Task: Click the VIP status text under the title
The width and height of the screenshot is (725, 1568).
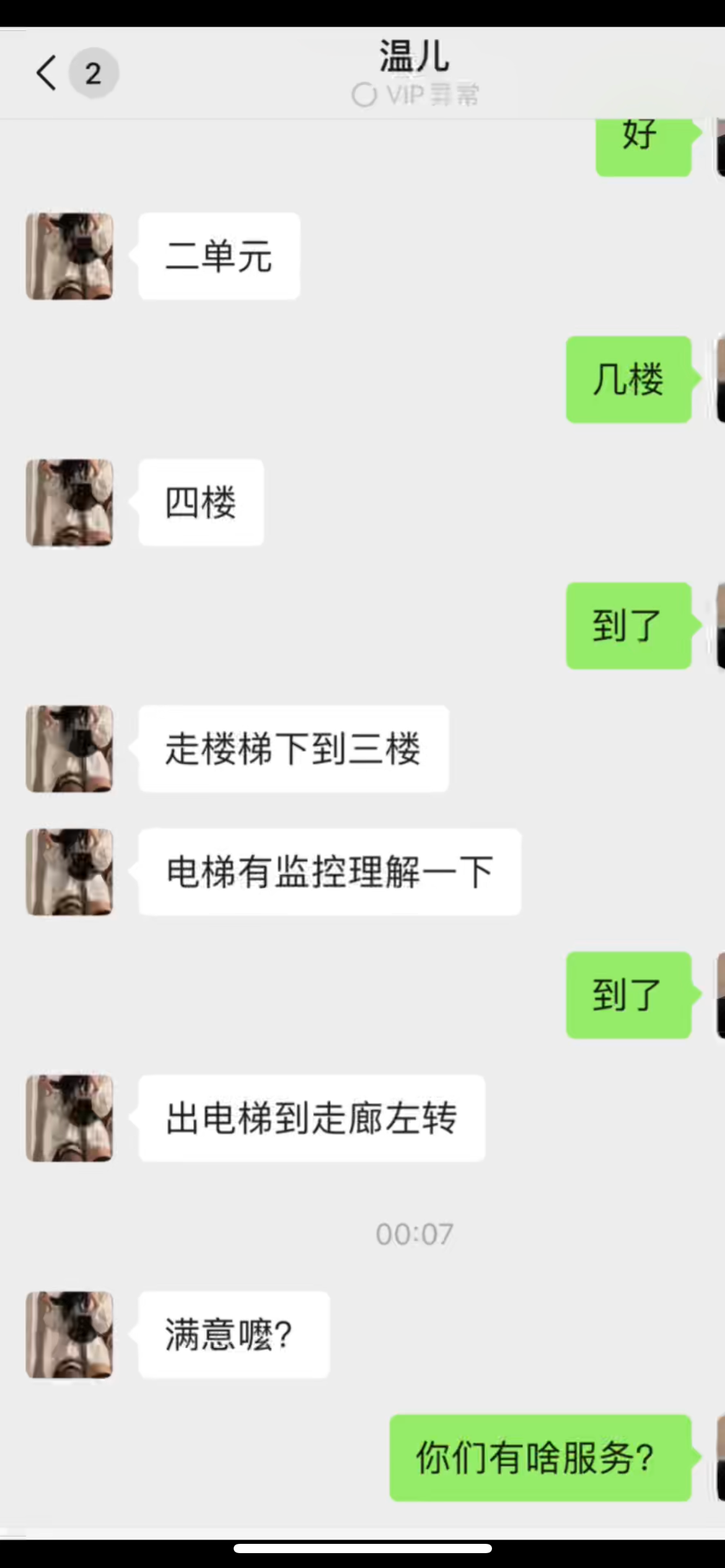Action: (x=413, y=94)
